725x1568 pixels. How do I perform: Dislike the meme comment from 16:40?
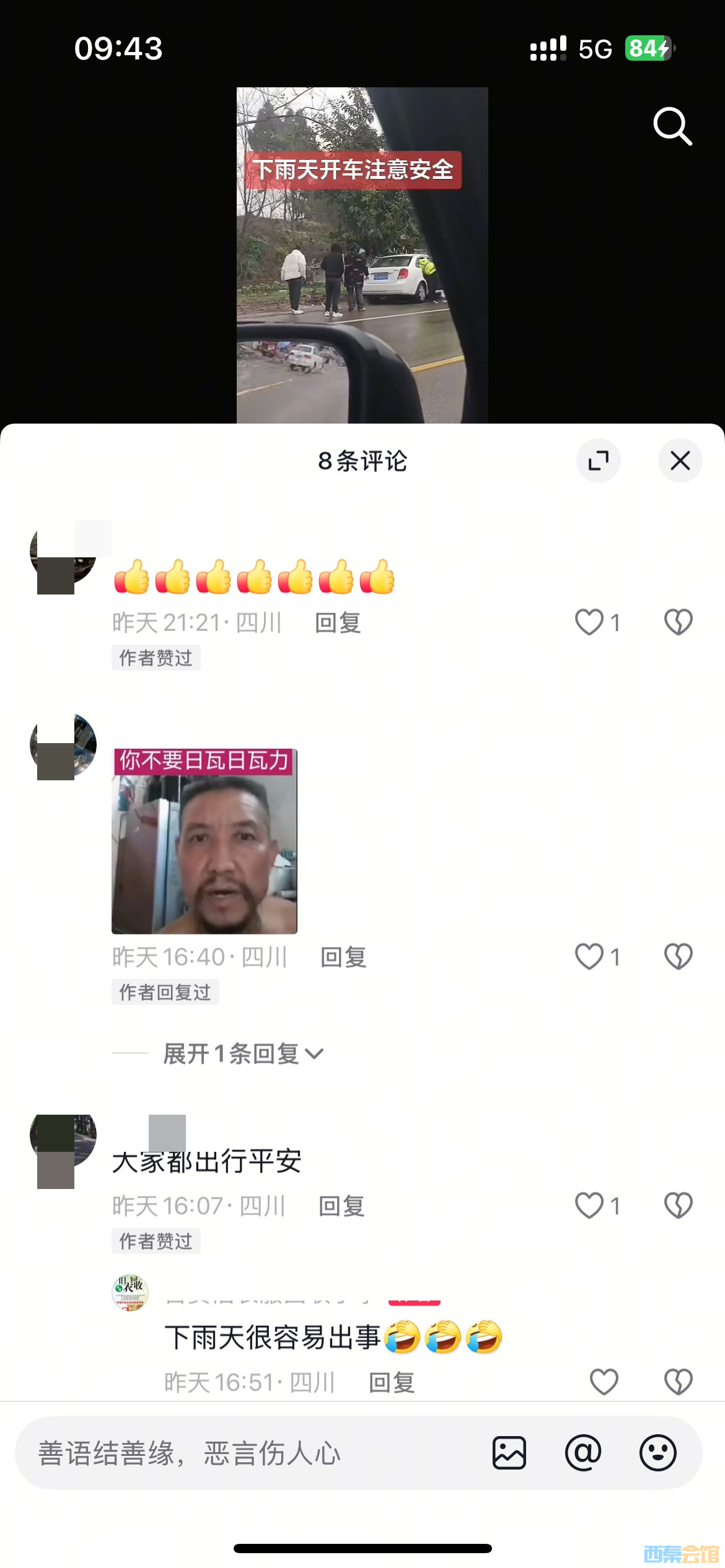tap(678, 957)
